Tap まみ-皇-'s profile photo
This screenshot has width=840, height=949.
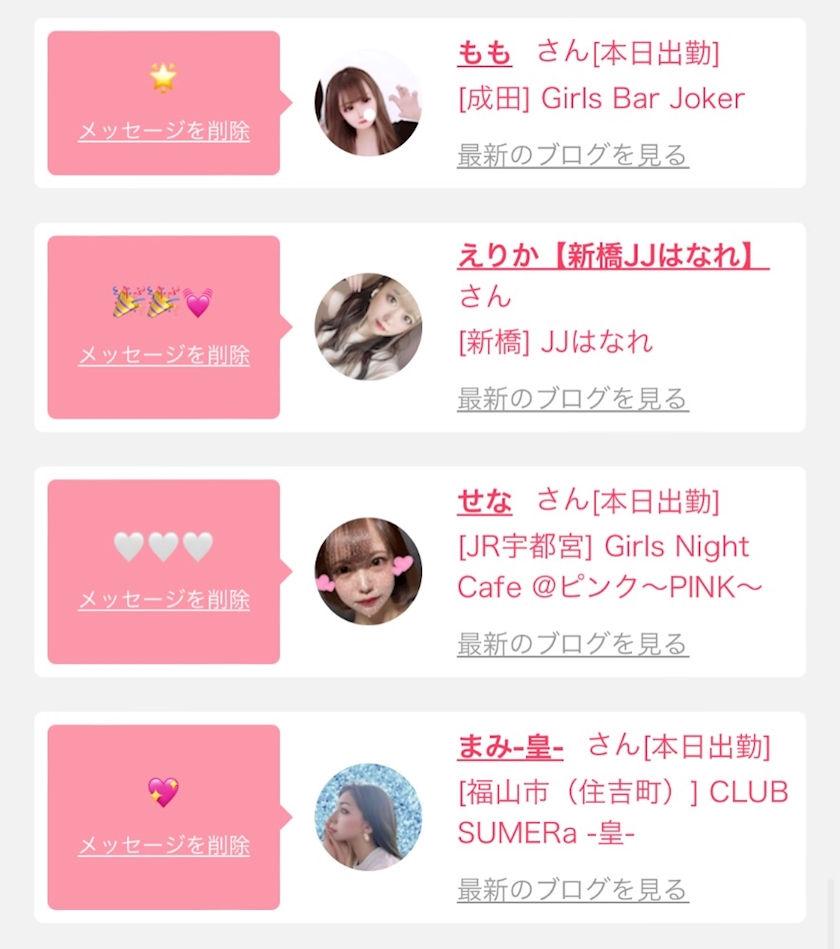pos(368,817)
